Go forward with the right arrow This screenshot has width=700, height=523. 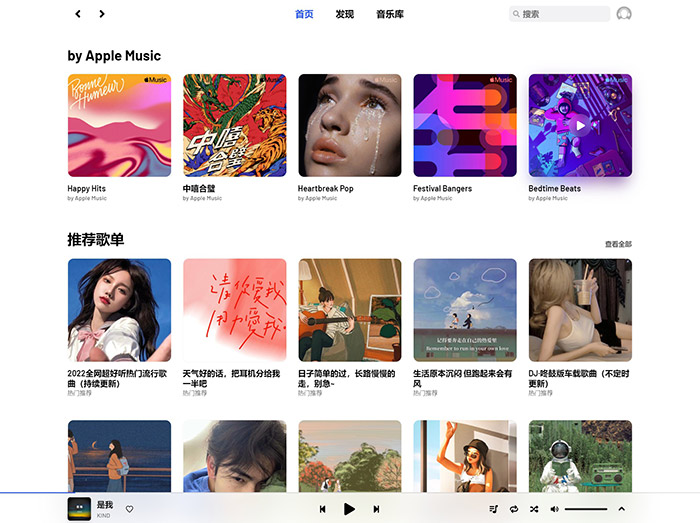[x=102, y=14]
